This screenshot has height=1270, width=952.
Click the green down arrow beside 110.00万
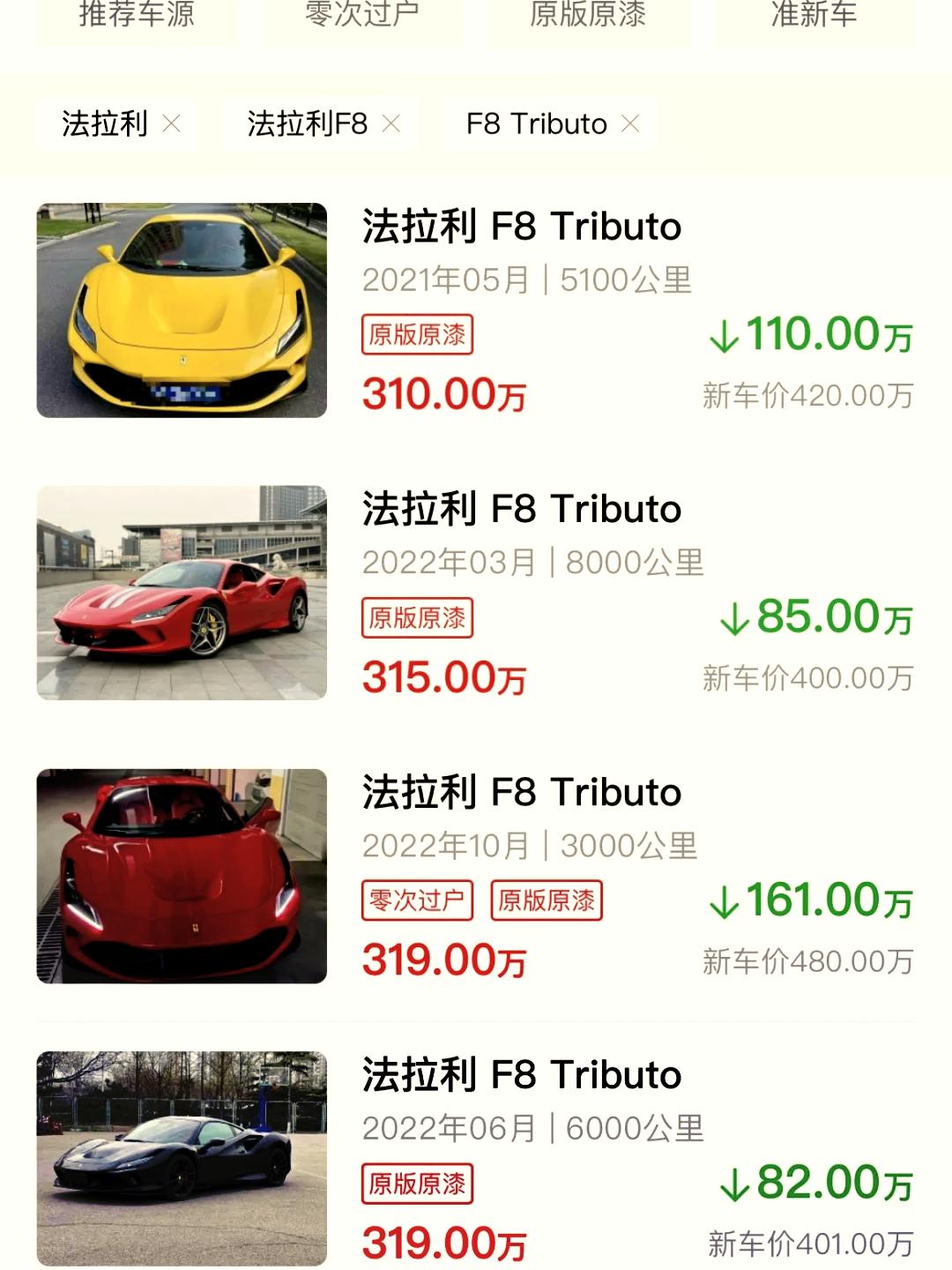pos(726,336)
